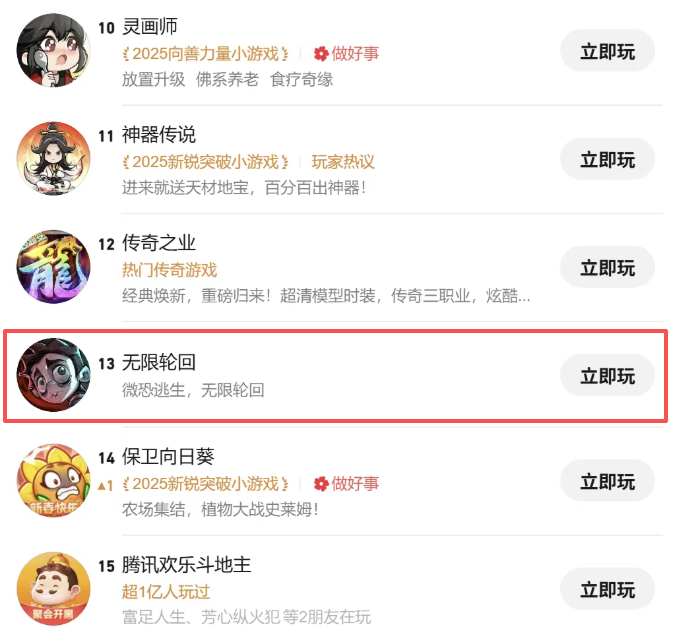678x636 pixels.
Task: Tap 立即玩 for 灵画师
Action: point(607,51)
